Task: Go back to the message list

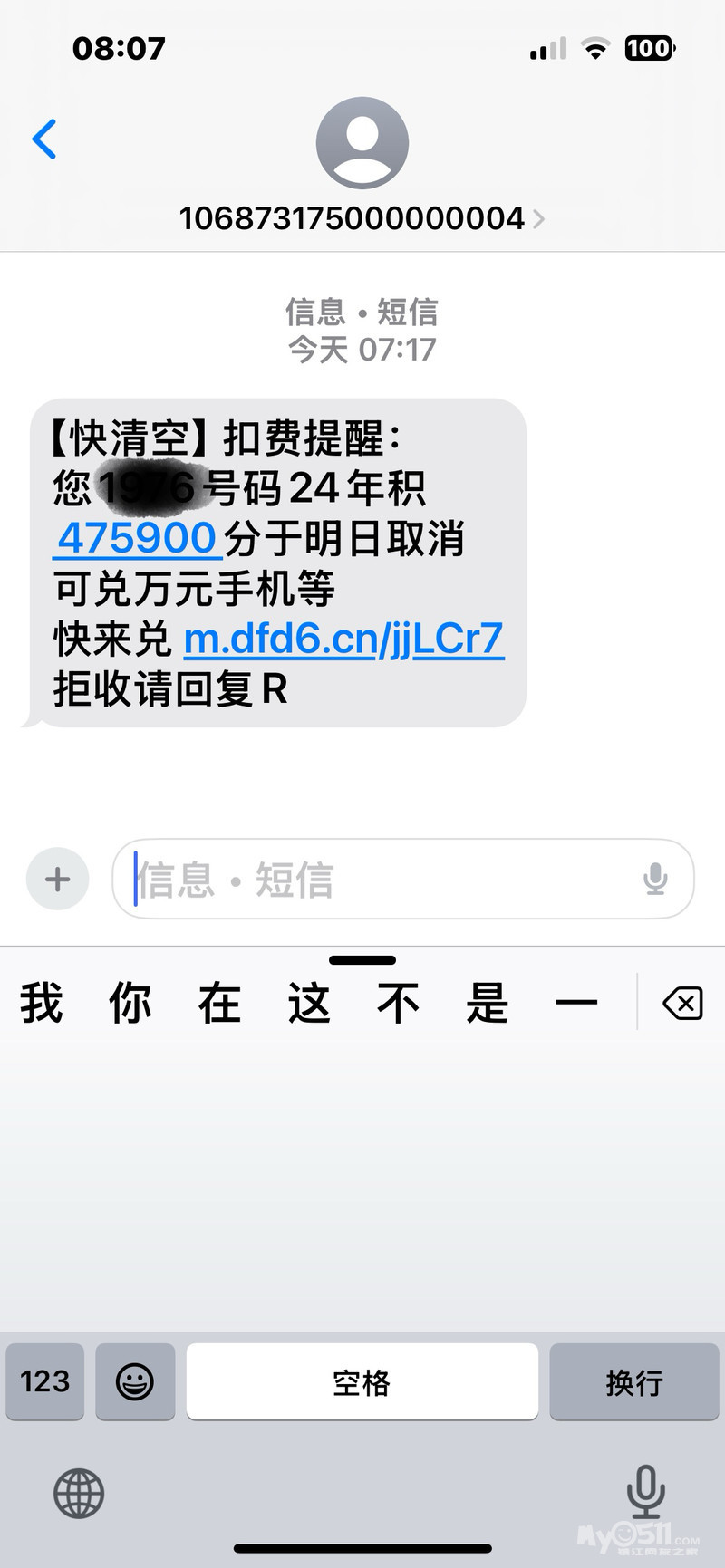Action: coord(44,139)
